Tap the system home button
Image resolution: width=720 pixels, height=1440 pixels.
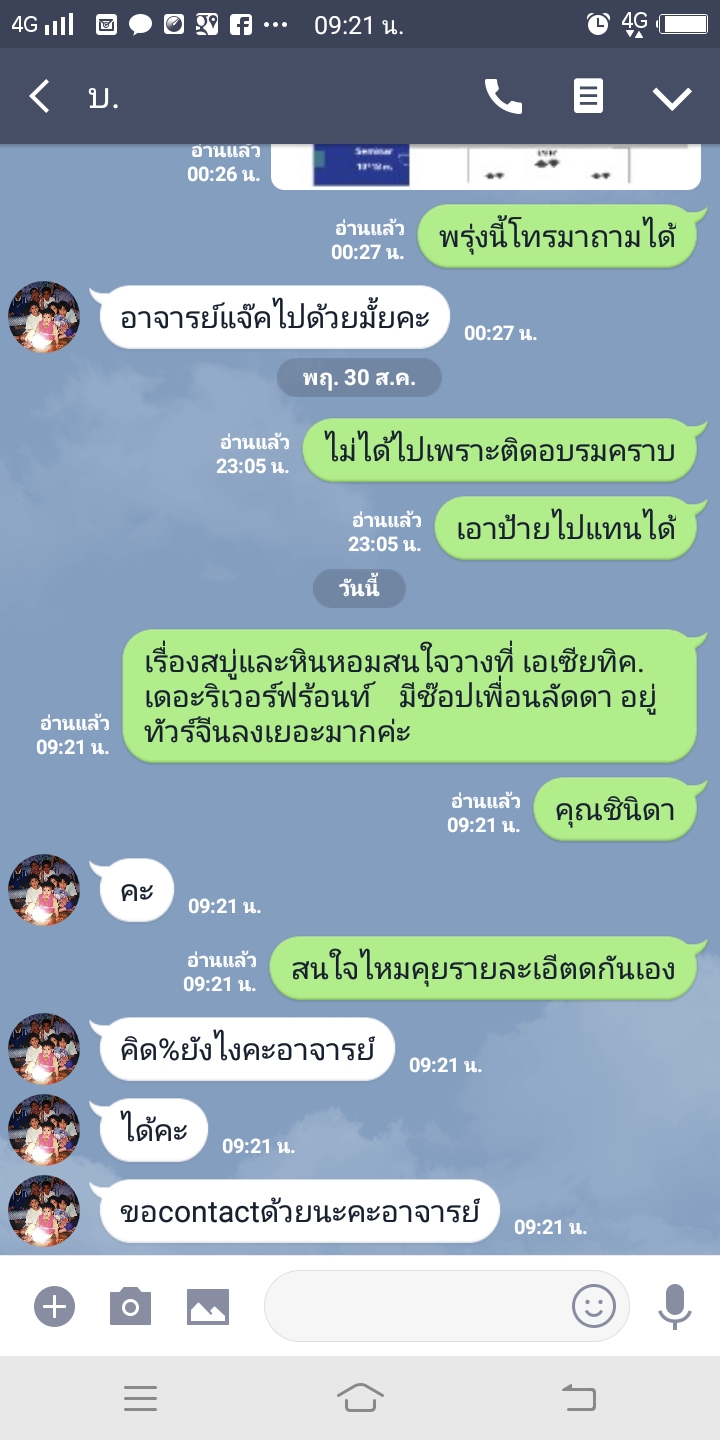[360, 1398]
